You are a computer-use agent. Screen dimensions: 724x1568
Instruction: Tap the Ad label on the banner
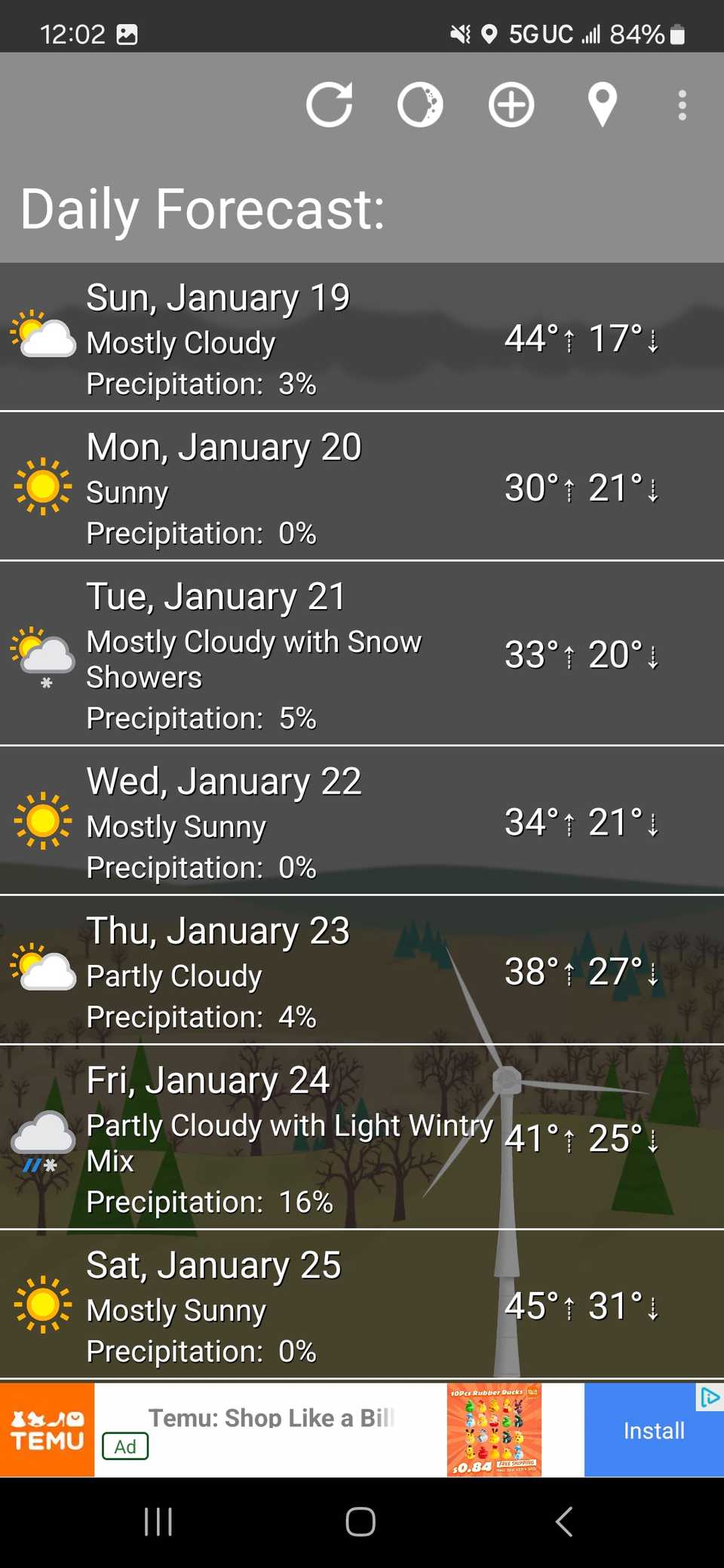click(124, 1447)
